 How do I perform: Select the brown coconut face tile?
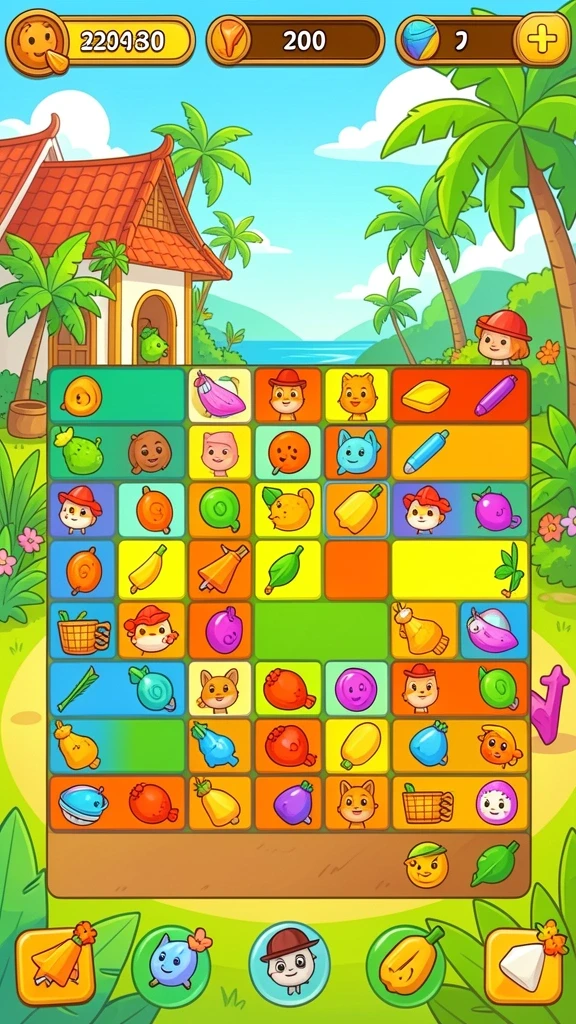point(149,452)
